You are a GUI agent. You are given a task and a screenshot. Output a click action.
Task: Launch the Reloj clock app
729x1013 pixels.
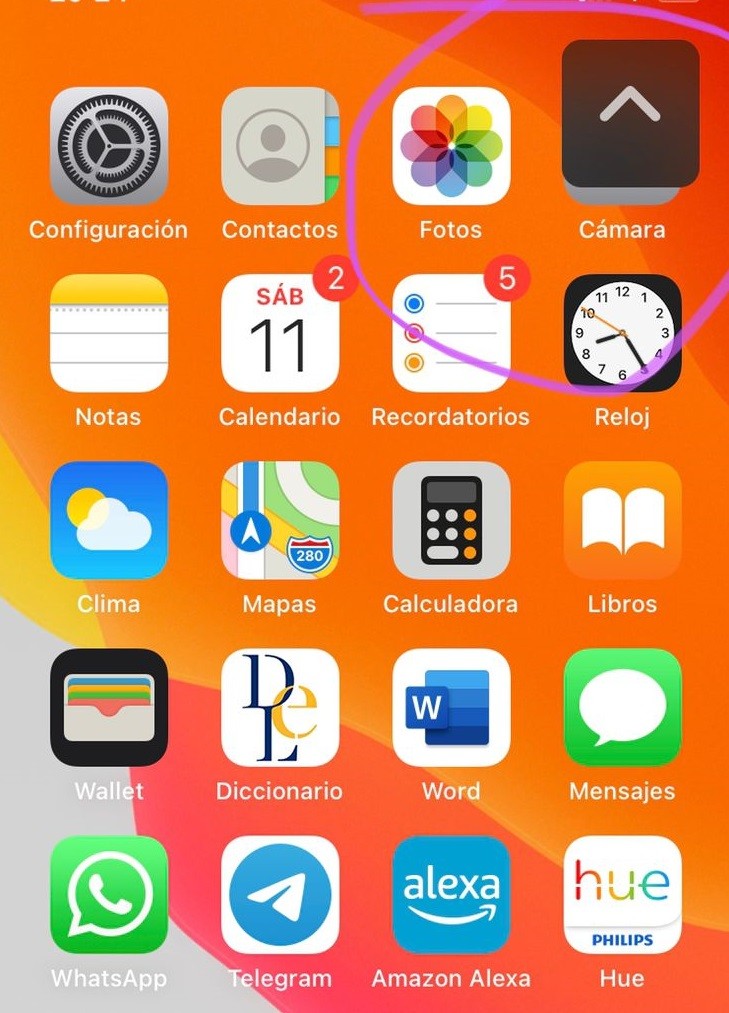(622, 333)
